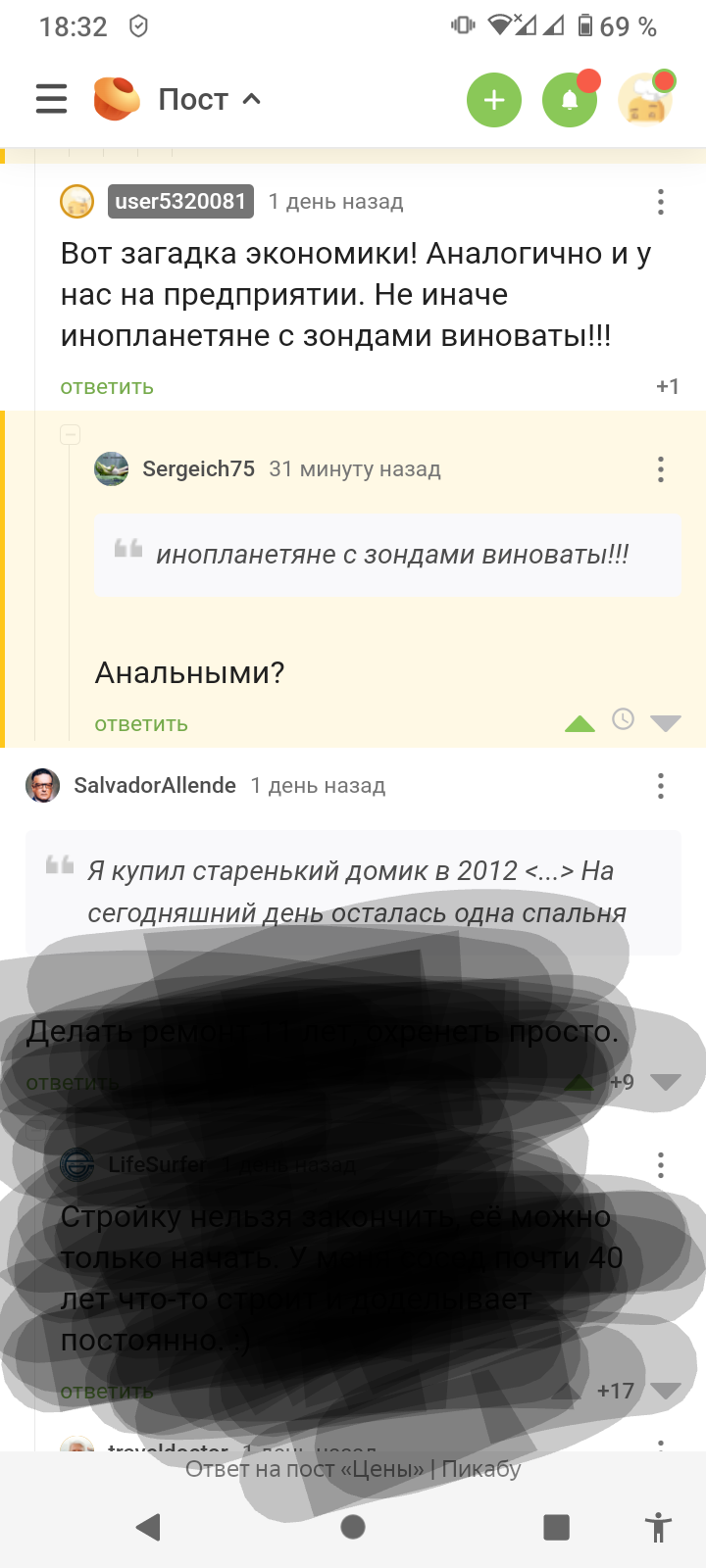Screen dimensions: 706x1568
Task: Open user5320081's profile
Action: (180, 201)
